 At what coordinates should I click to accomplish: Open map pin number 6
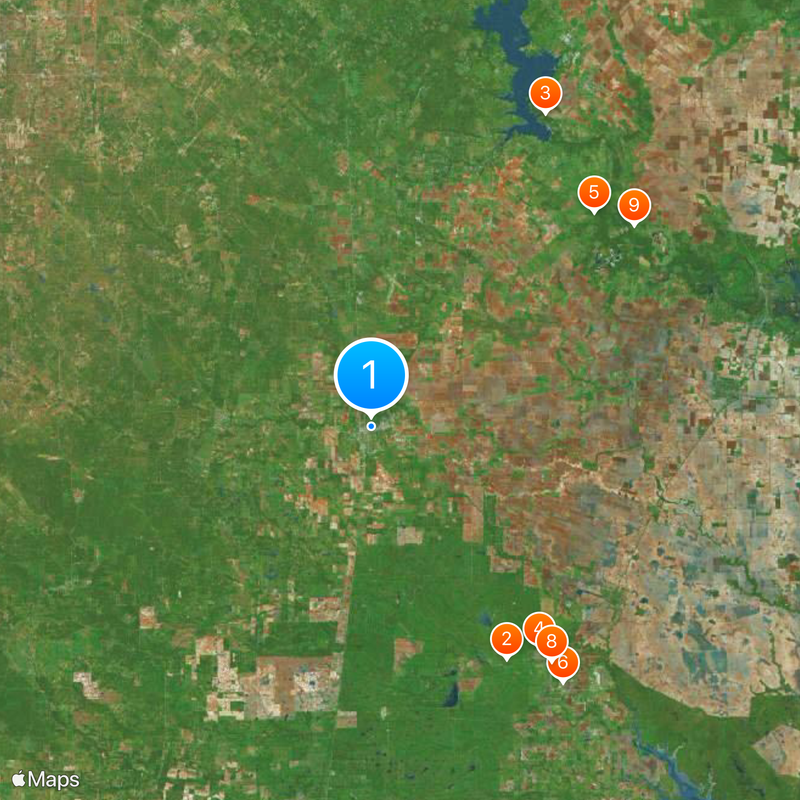(565, 663)
